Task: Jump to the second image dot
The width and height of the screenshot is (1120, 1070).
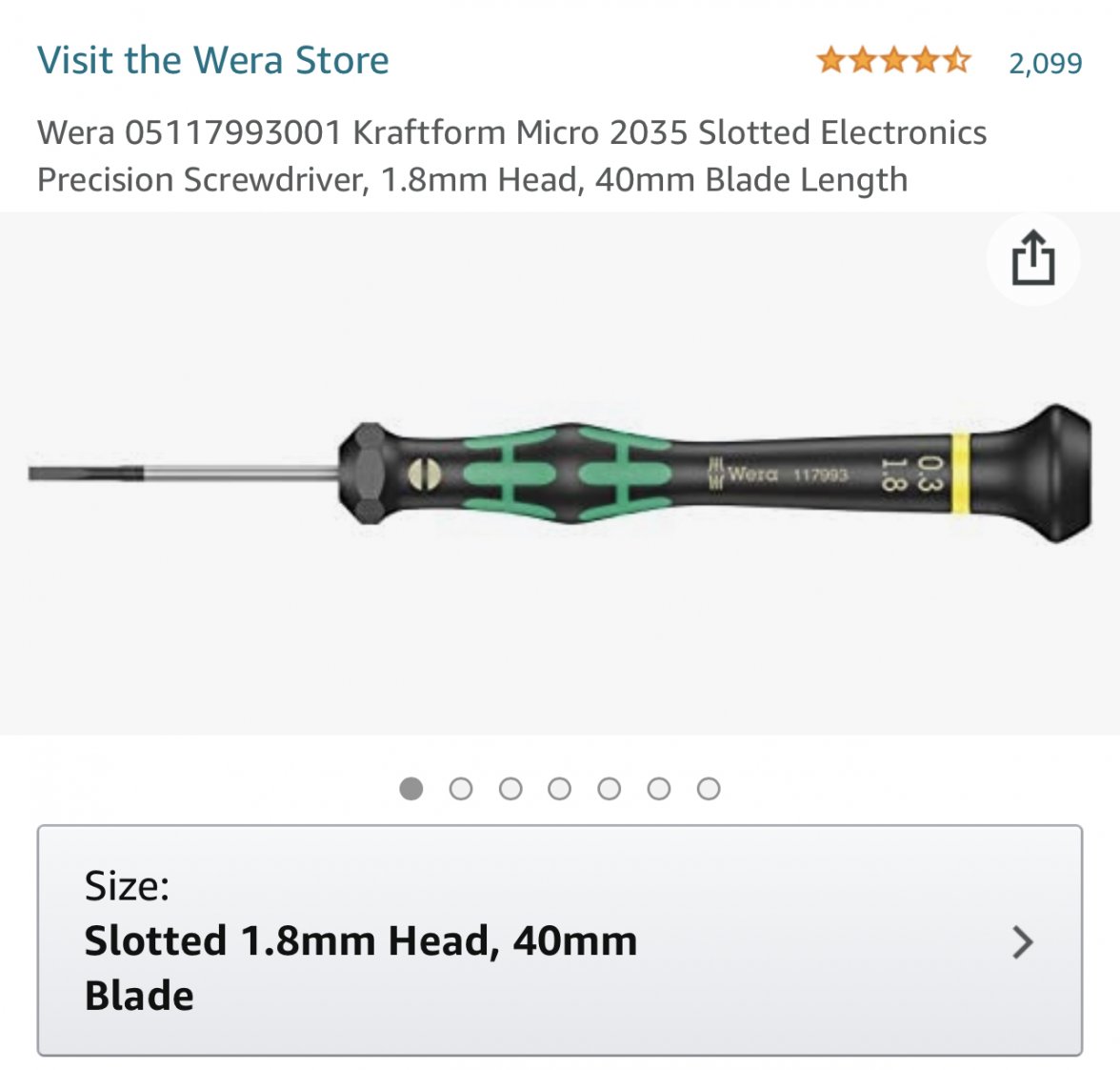Action: [461, 789]
